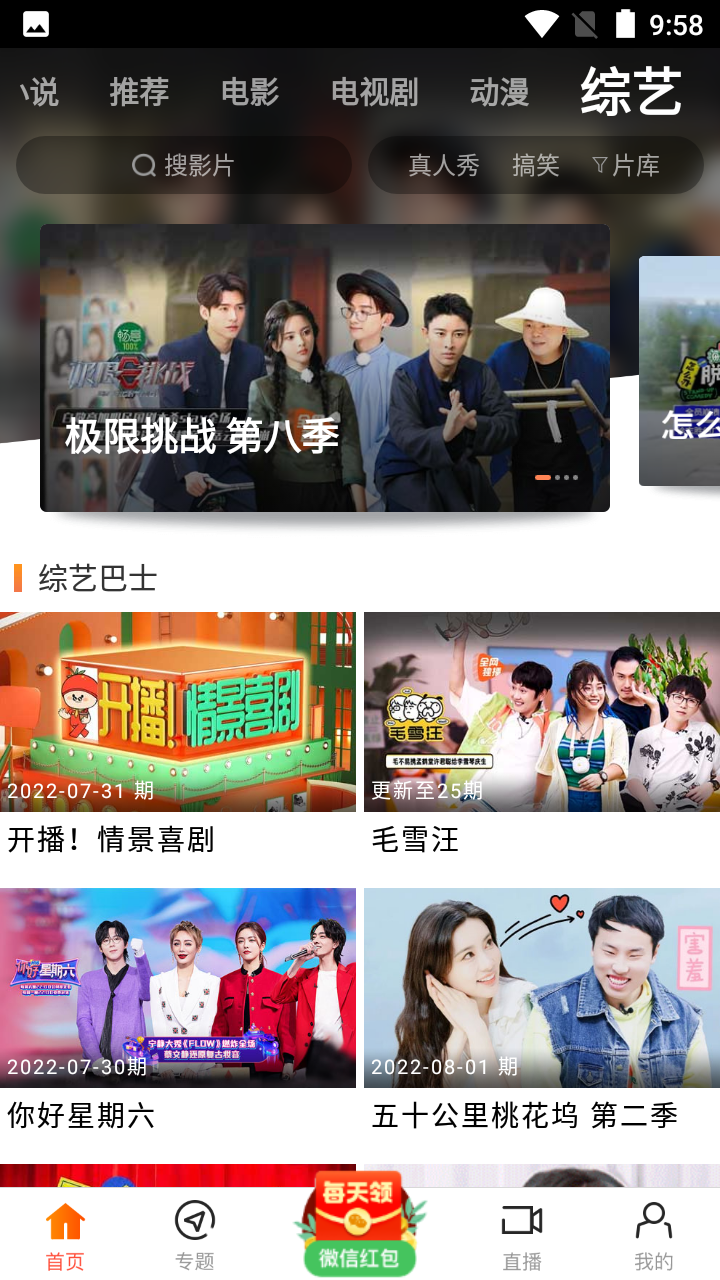The height and width of the screenshot is (1280, 720).
Task: Switch to the 直播 bottom tab
Action: point(522,1235)
